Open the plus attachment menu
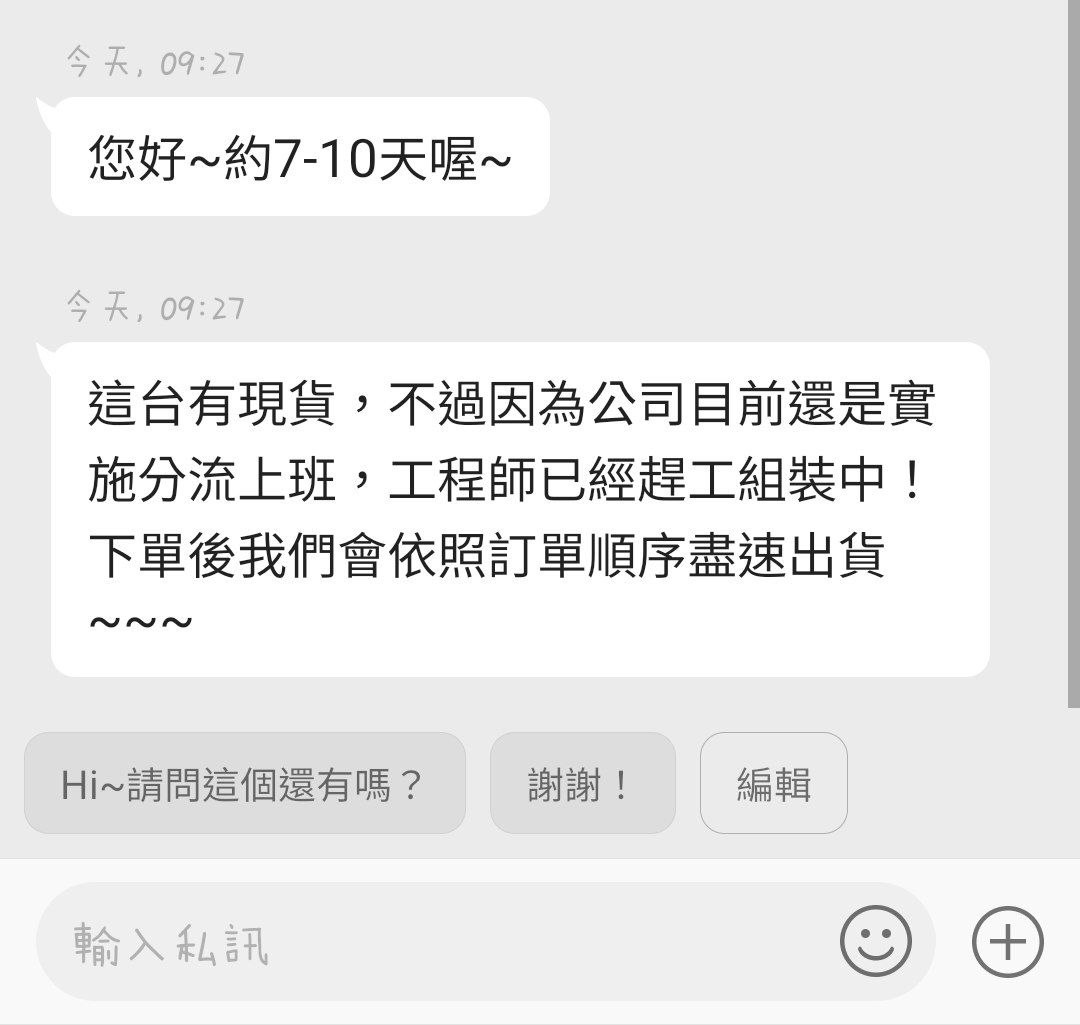 click(1007, 942)
